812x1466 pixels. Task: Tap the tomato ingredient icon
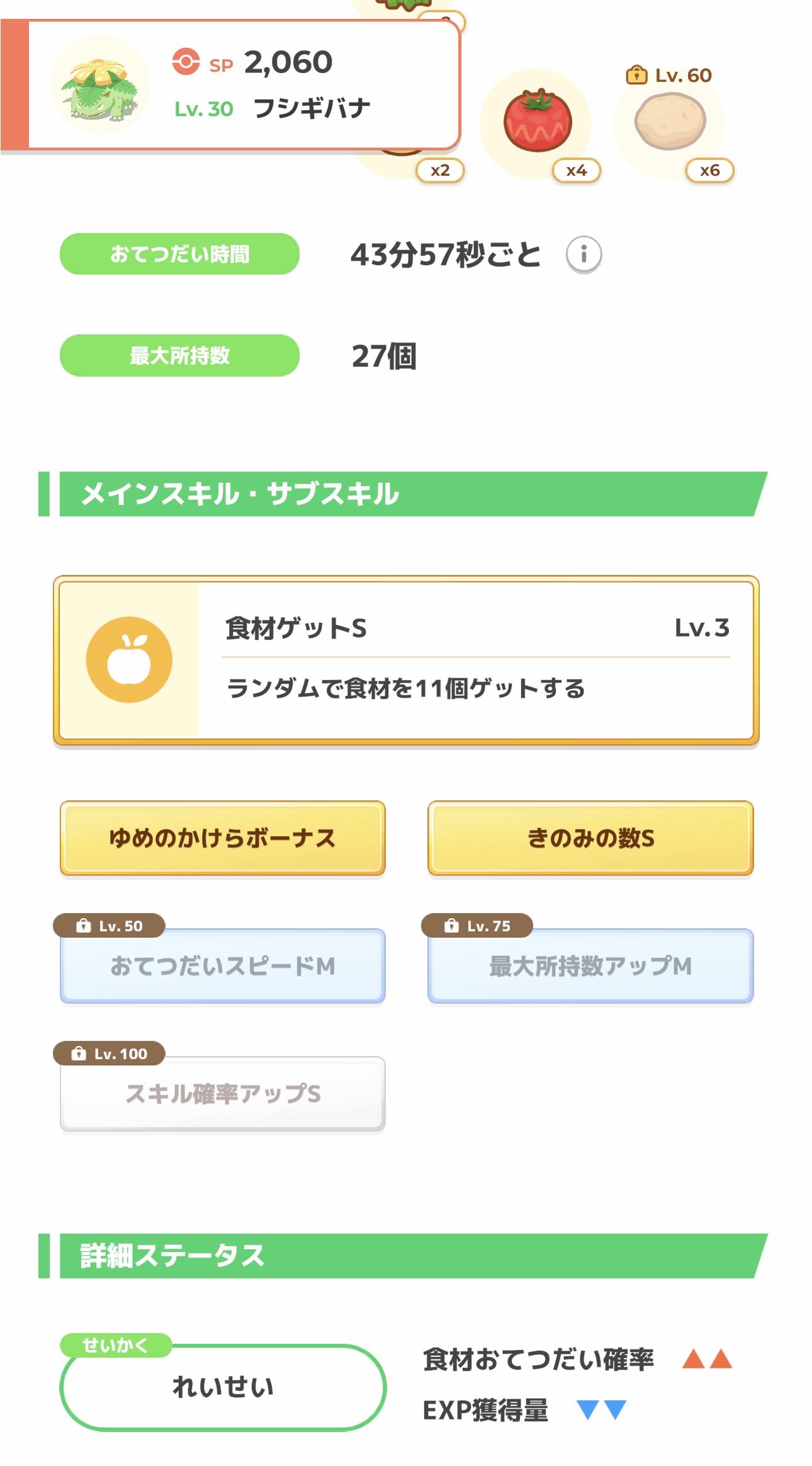point(536,122)
